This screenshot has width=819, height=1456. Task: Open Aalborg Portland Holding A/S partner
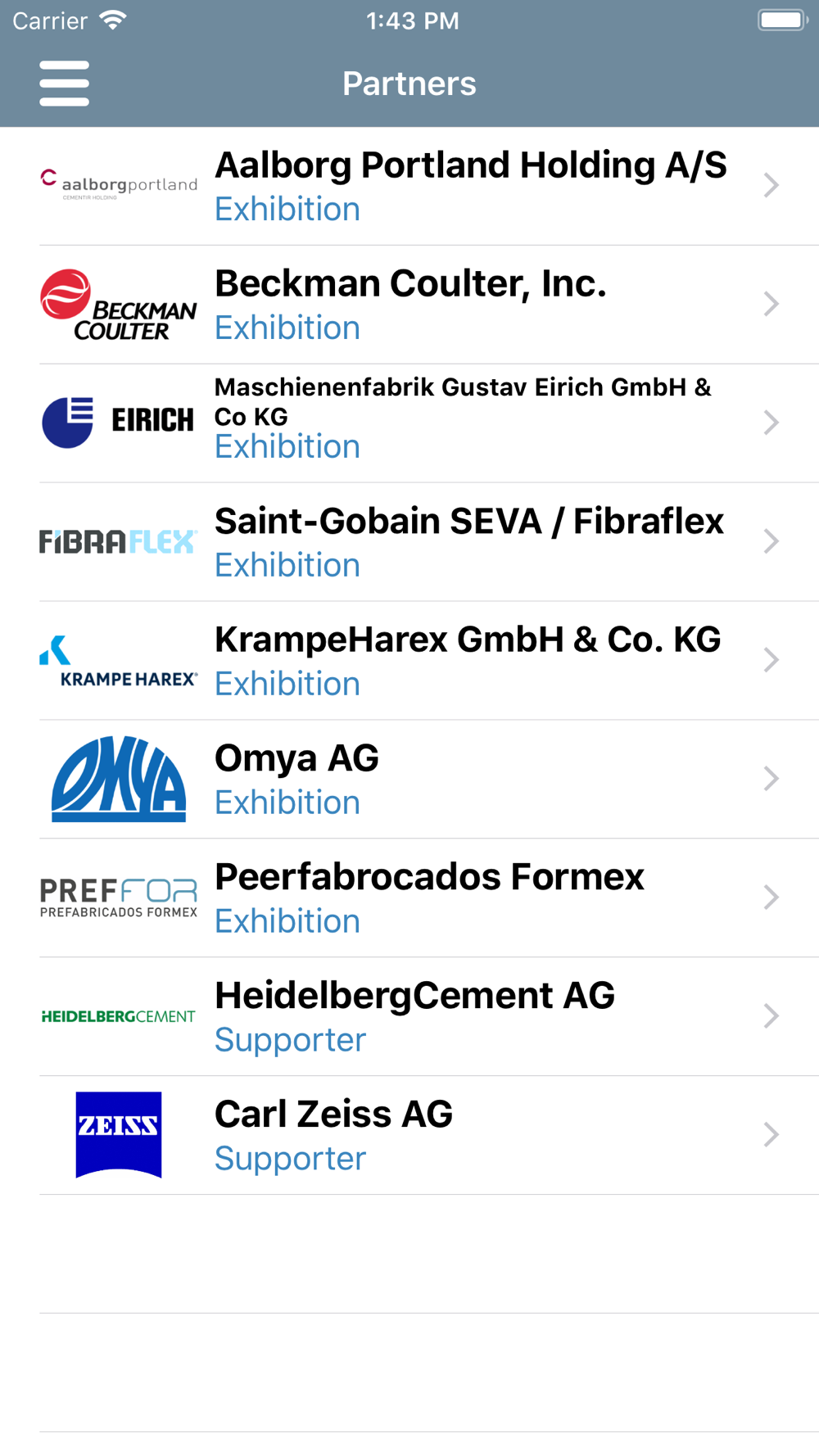409,186
